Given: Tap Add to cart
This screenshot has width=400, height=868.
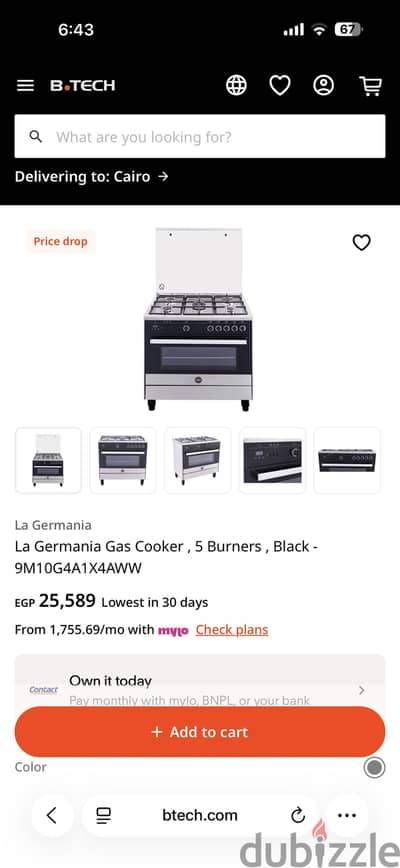Looking at the screenshot, I should [200, 732].
